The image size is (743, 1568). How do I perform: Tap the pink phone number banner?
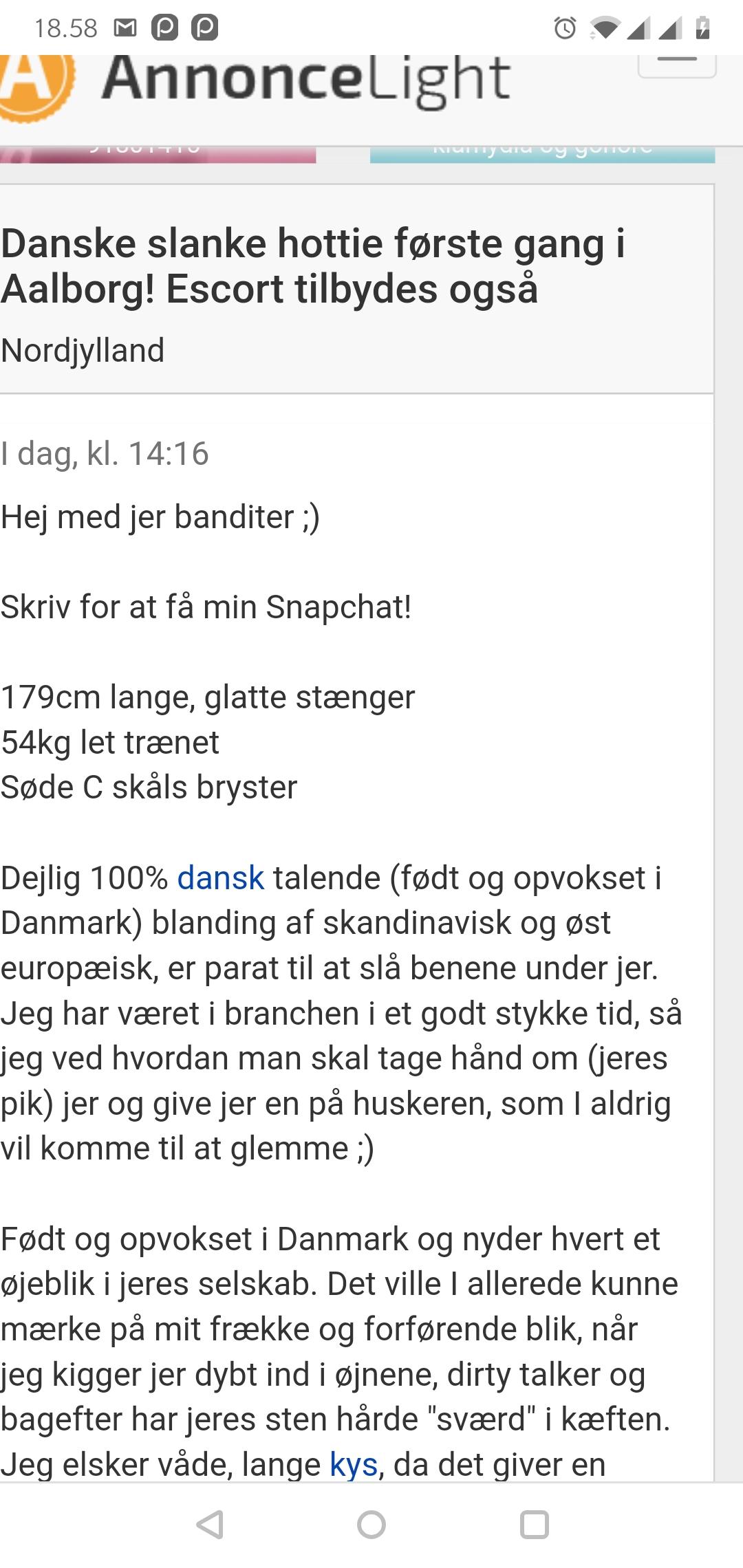point(158,155)
